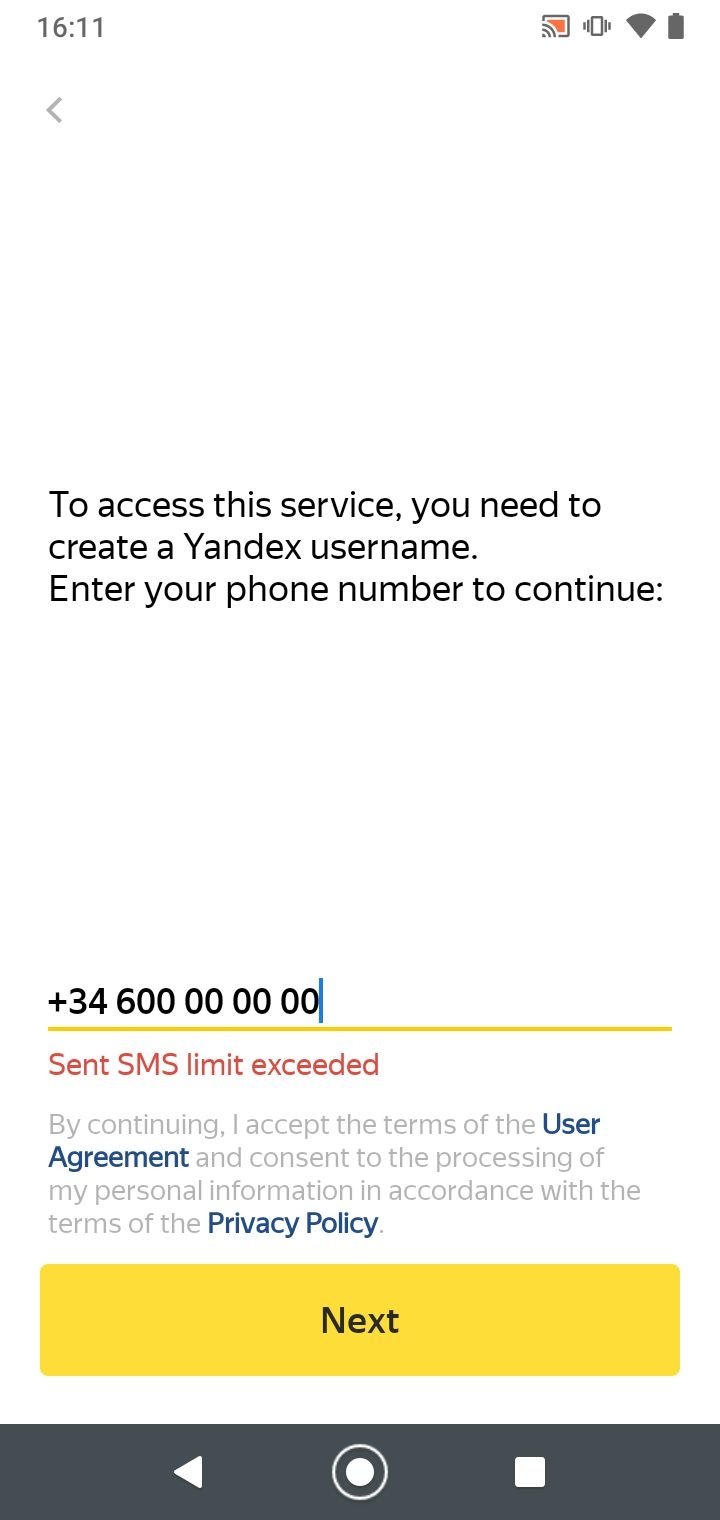Viewport: 720px width, 1520px height.
Task: Tap the system home button
Action: point(359,1472)
